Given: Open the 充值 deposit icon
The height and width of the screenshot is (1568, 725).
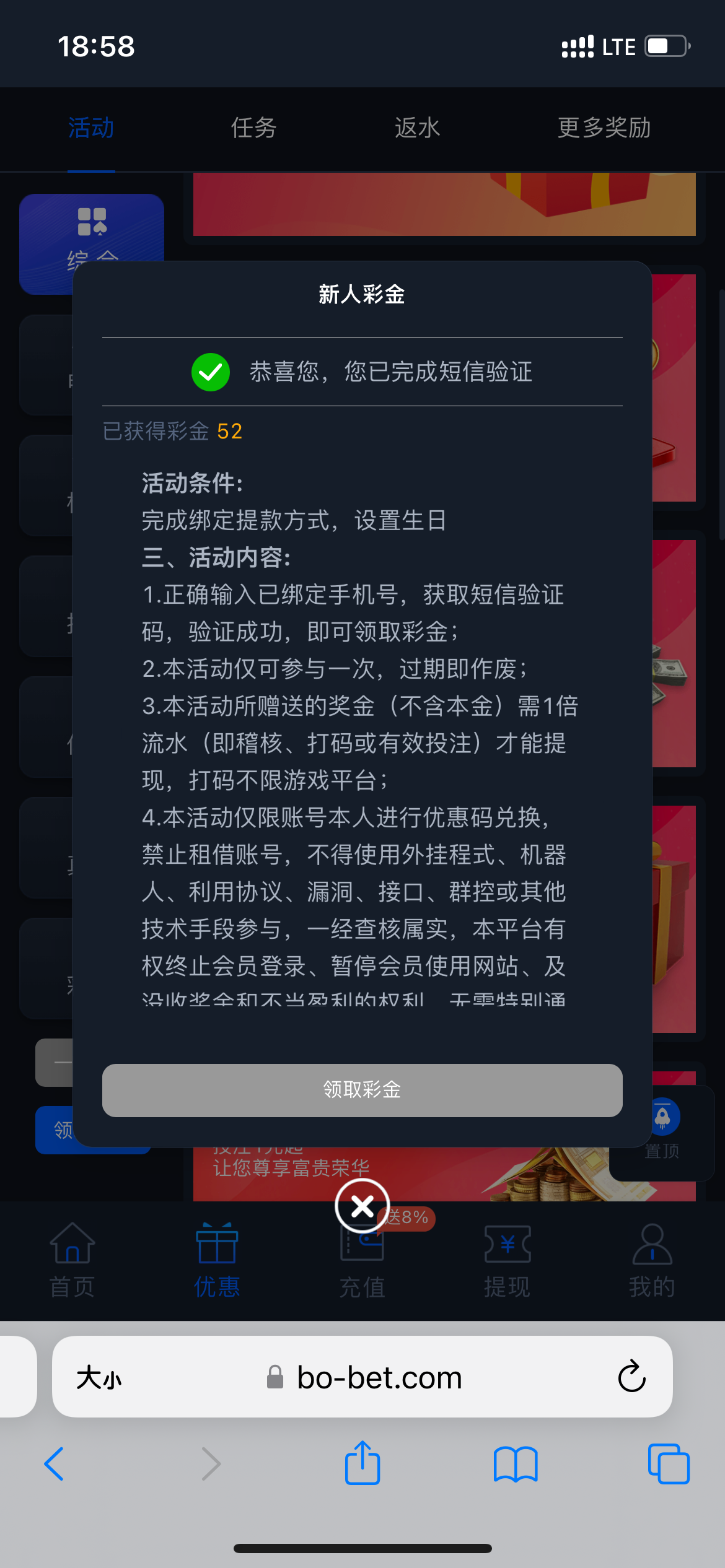Looking at the screenshot, I should pos(362,1248).
